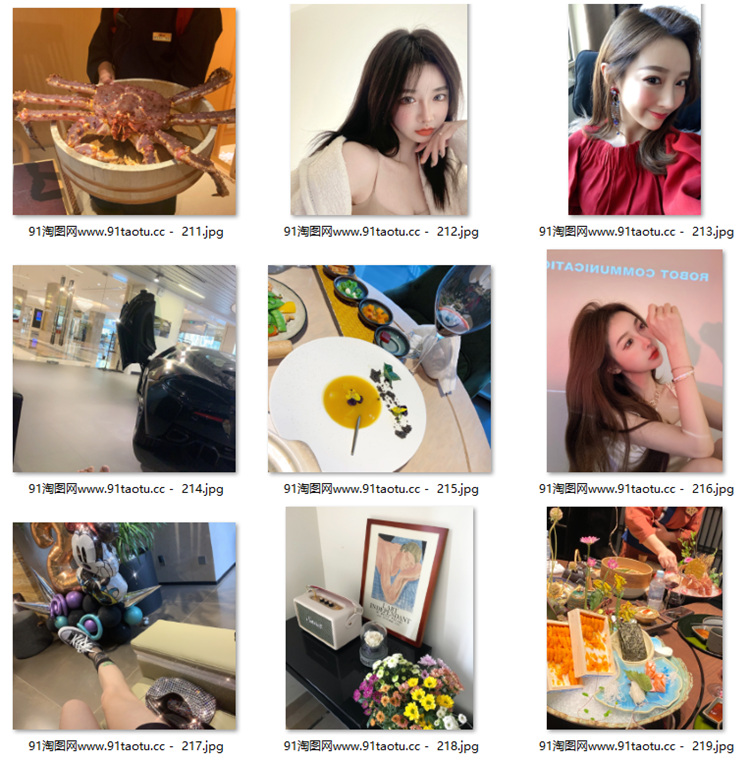This screenshot has width=750, height=761.
Task: Open image file 219.jpg
Action: [x=634, y=618]
